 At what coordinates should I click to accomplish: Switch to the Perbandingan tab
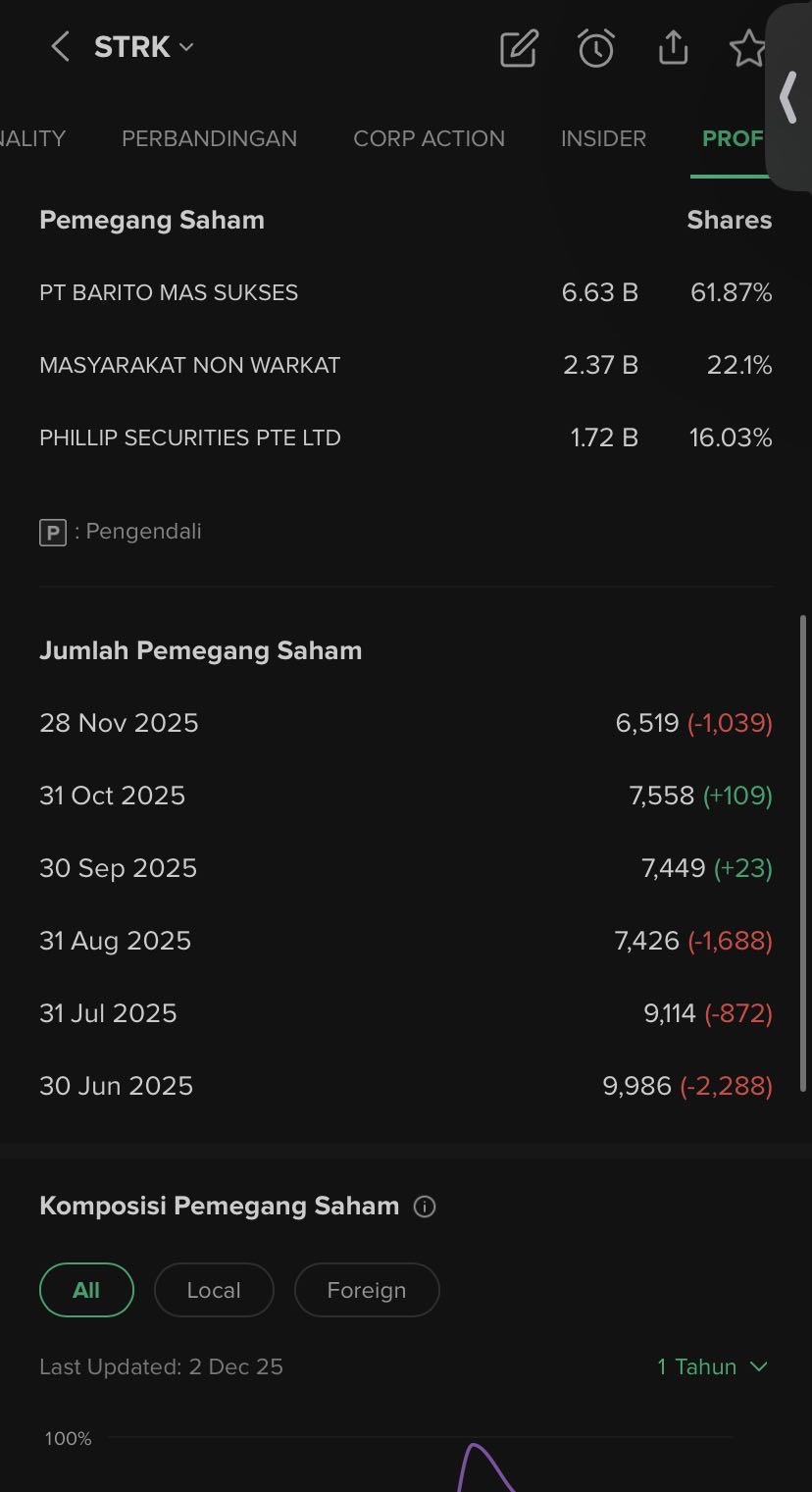point(209,138)
